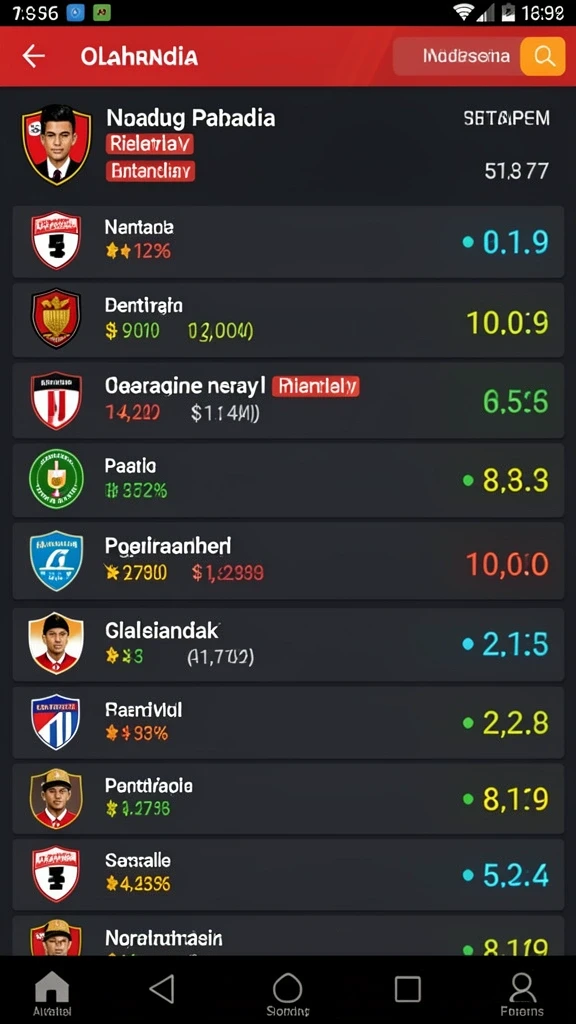Image resolution: width=576 pixels, height=1024 pixels.
Task: Select the Paatio row
Action: click(288, 480)
